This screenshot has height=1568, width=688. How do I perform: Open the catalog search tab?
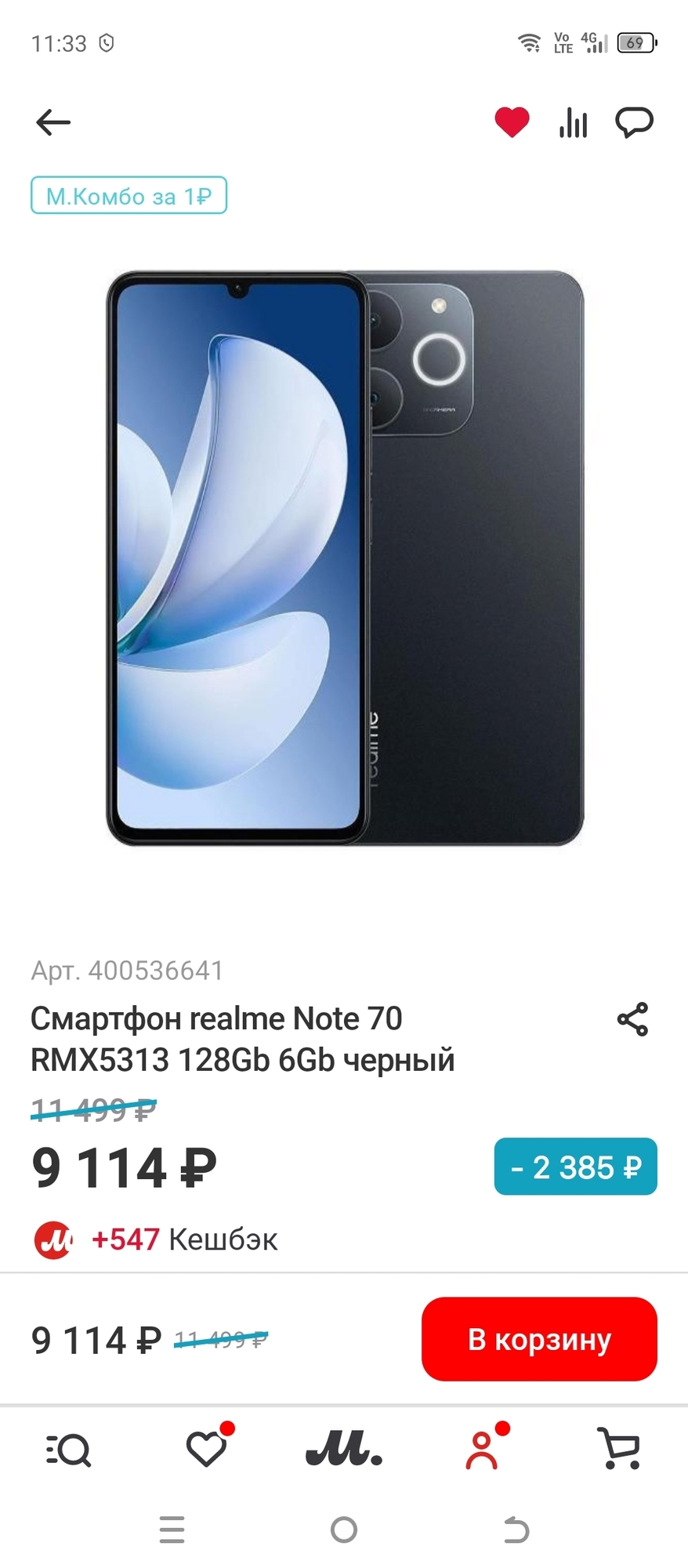coord(69,1450)
